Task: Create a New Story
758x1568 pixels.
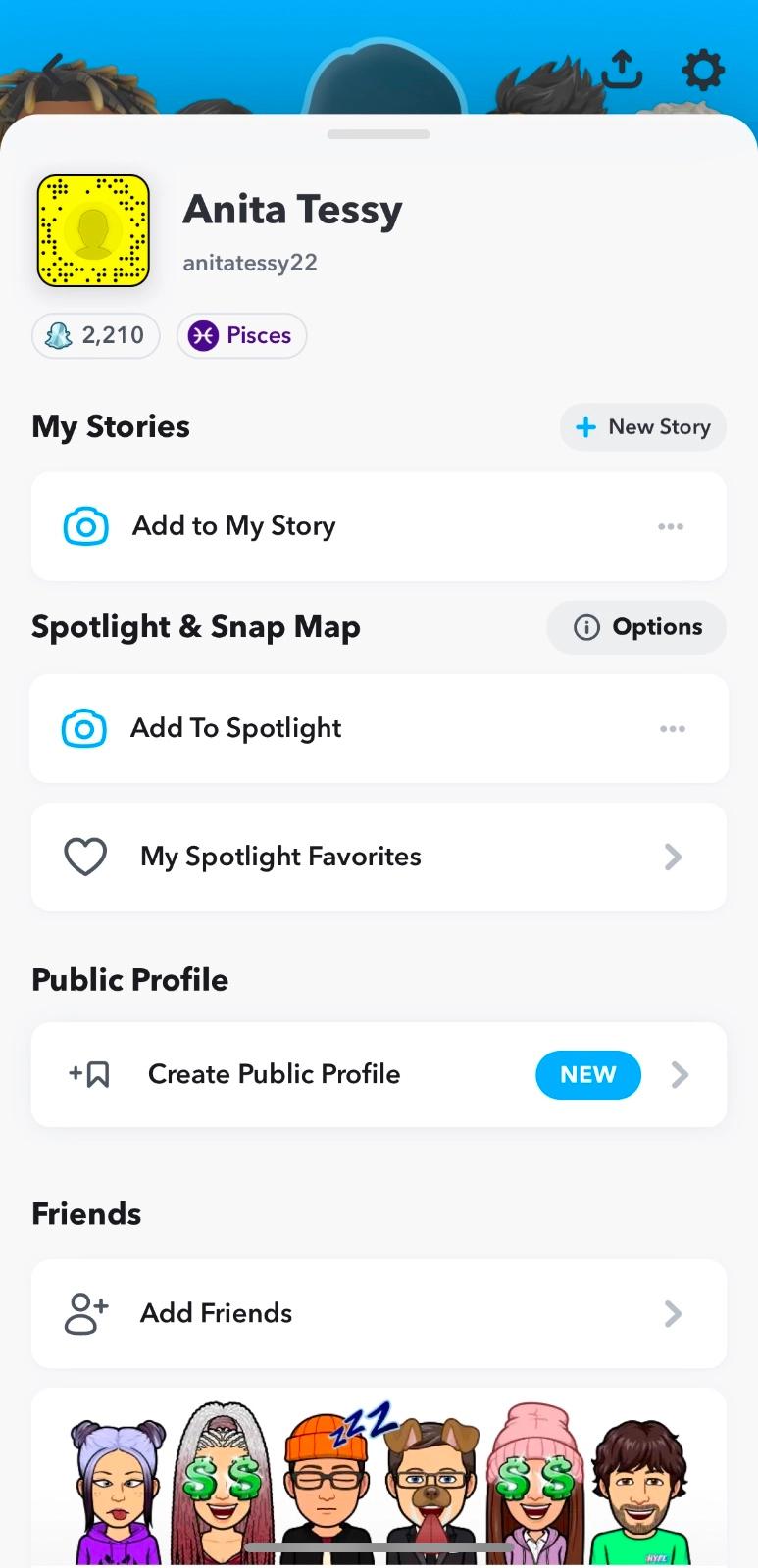Action: coord(642,427)
